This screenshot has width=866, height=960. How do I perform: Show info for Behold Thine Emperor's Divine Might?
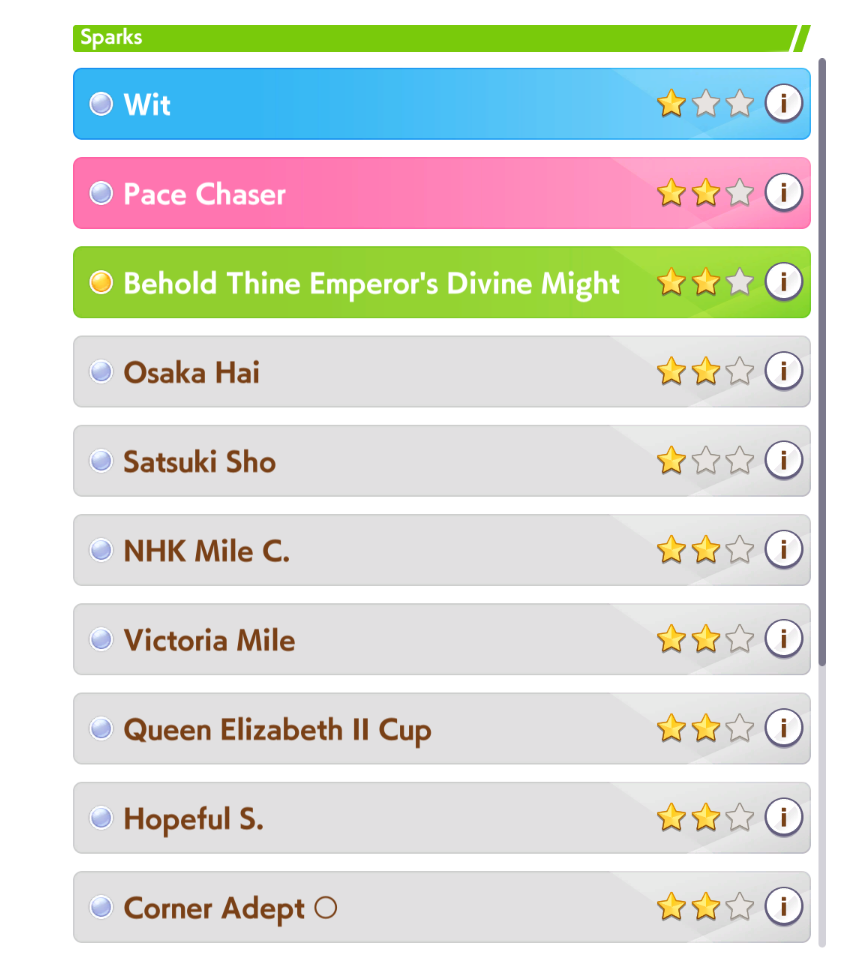[x=784, y=282]
